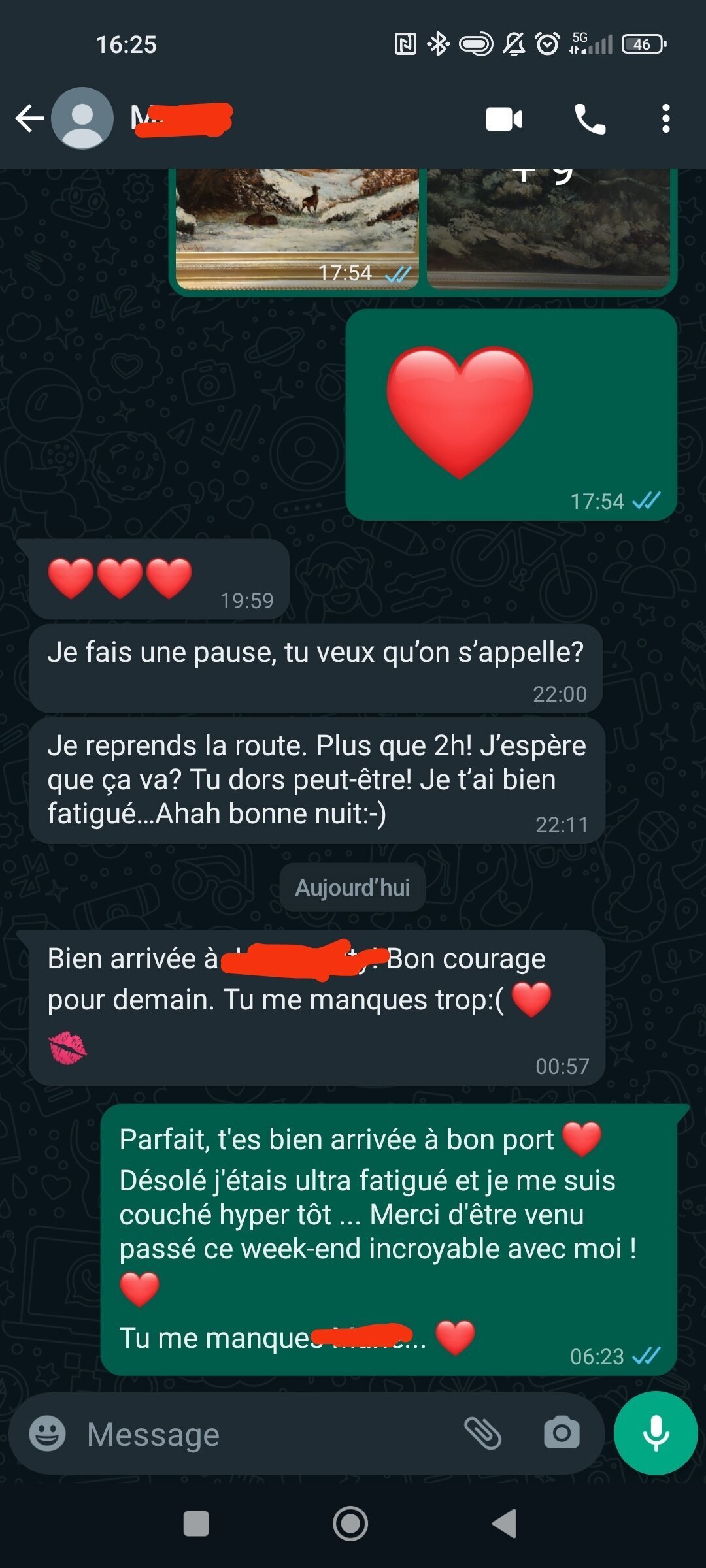
Task: Open the snowy deer painting photo
Action: [x=297, y=228]
